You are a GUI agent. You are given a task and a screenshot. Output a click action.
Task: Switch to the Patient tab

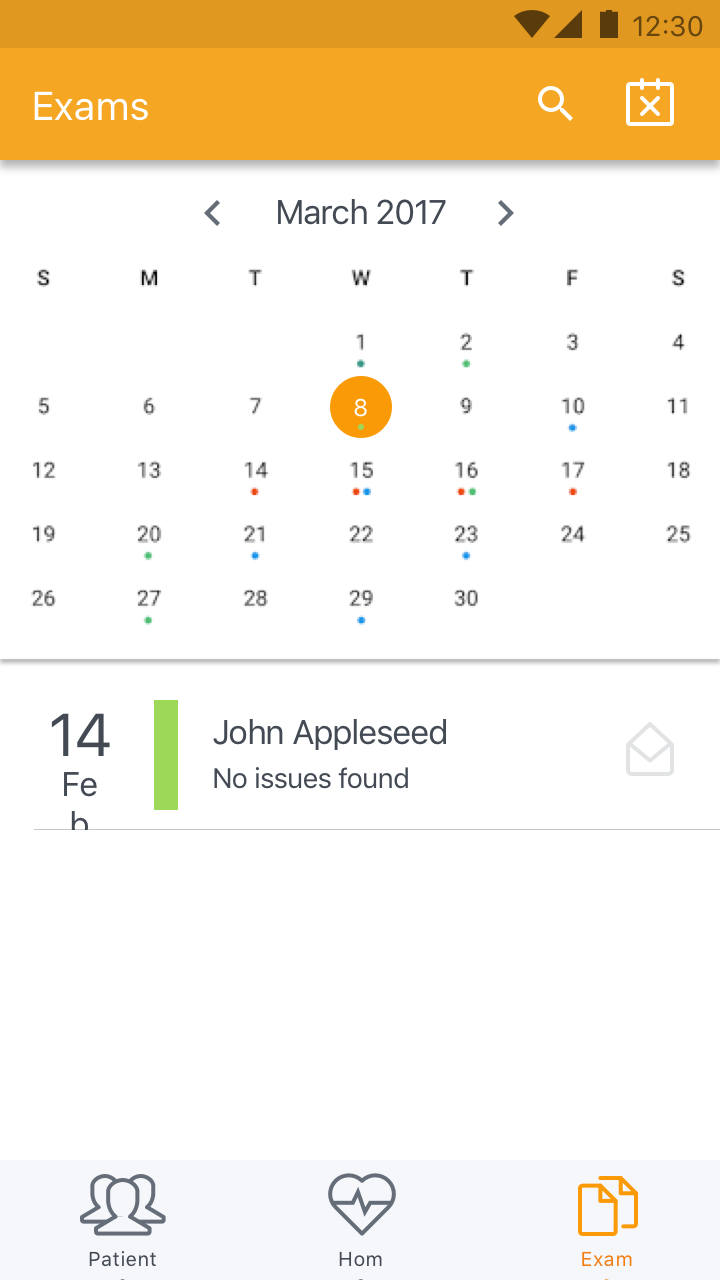[123, 1220]
